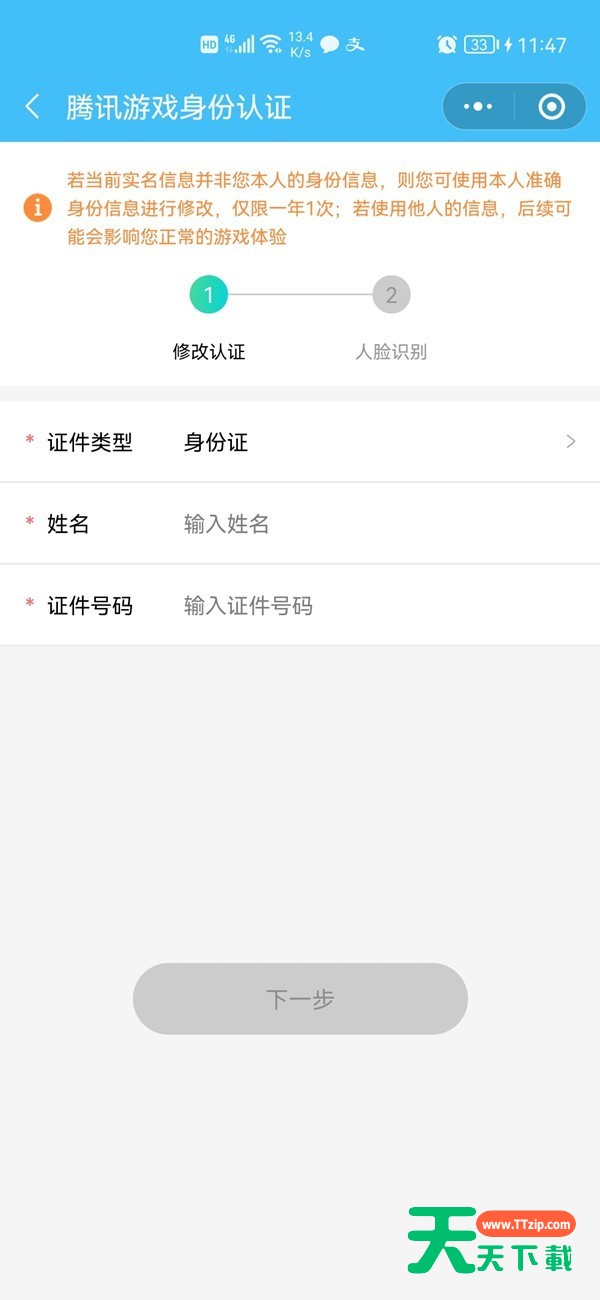Tap the 下一步 button

pyautogui.click(x=300, y=998)
